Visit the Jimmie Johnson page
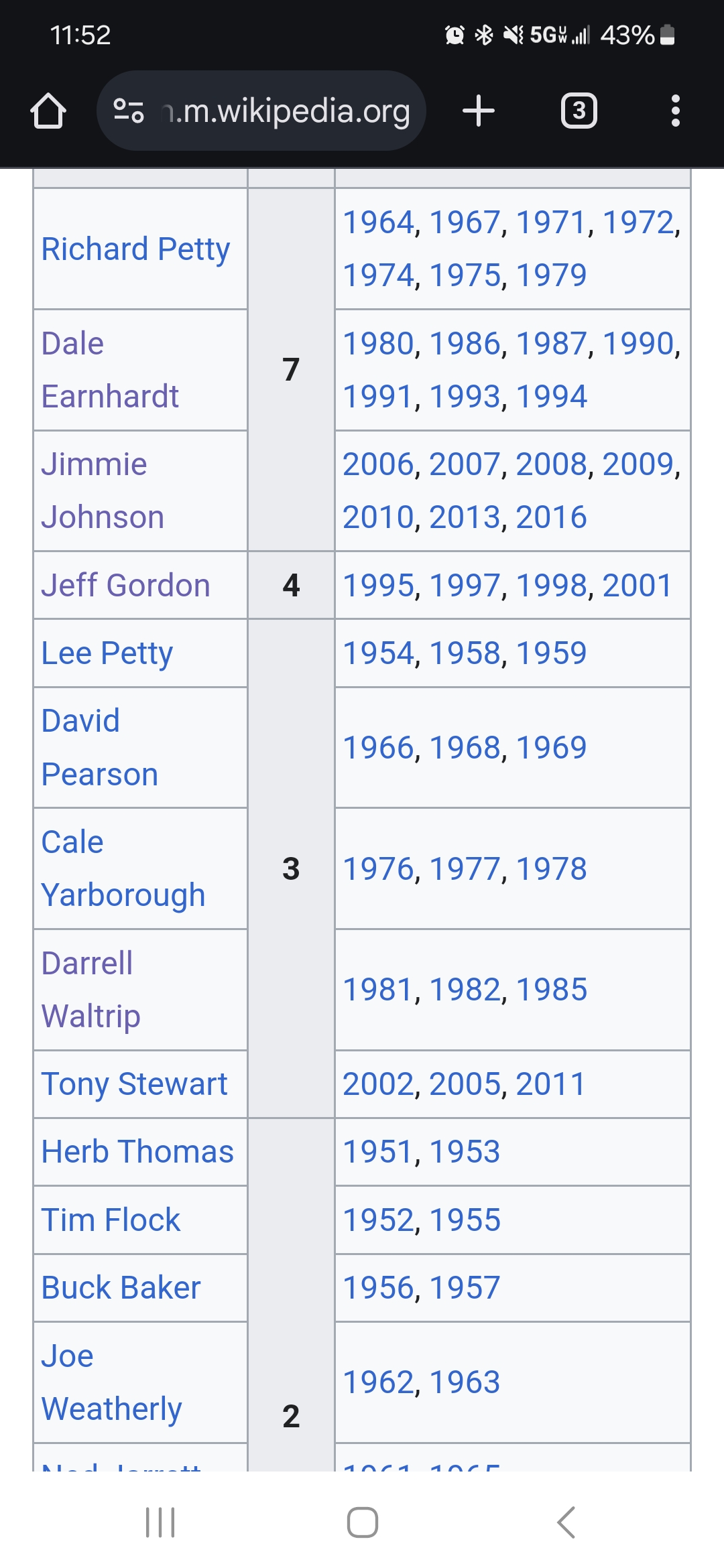The width and height of the screenshot is (724, 1568). coord(103,491)
